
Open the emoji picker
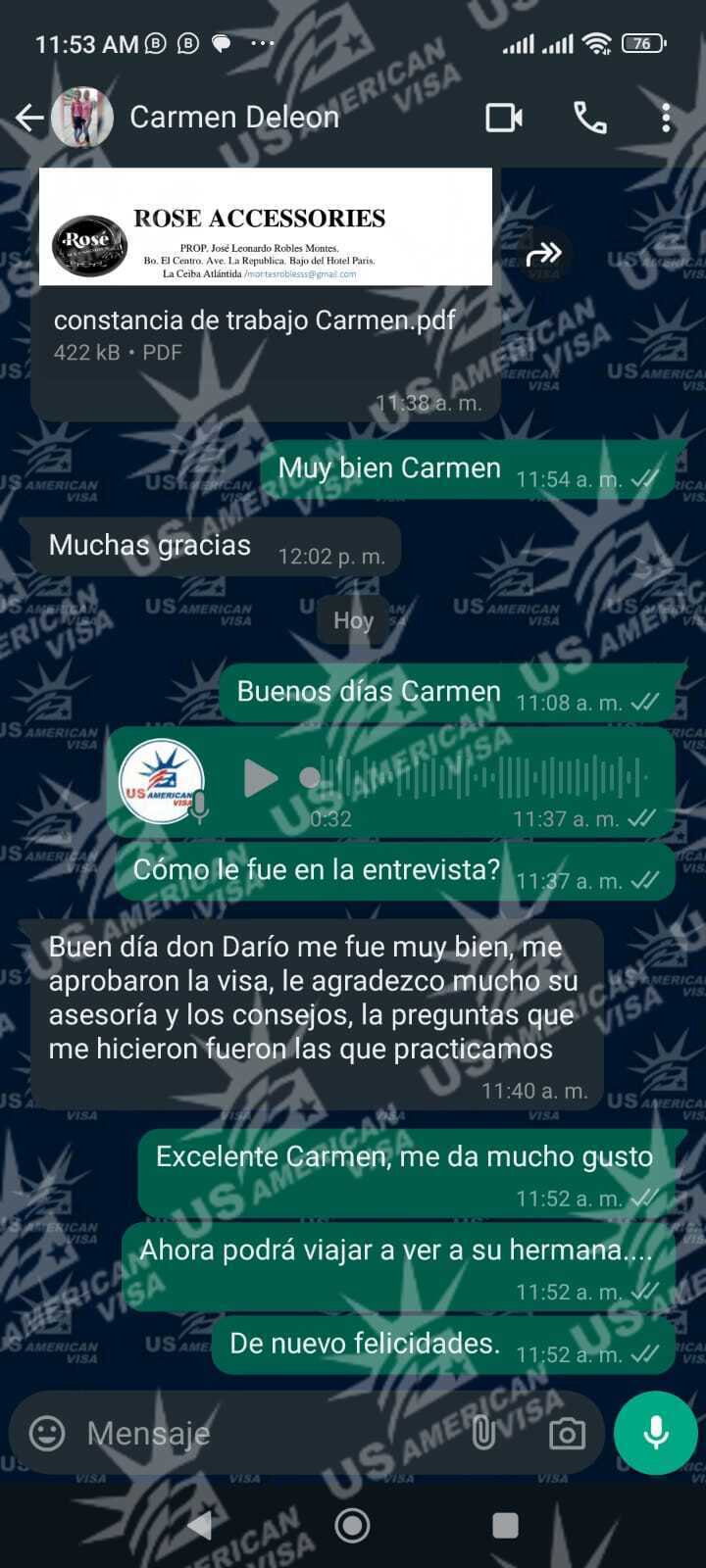tap(47, 1433)
